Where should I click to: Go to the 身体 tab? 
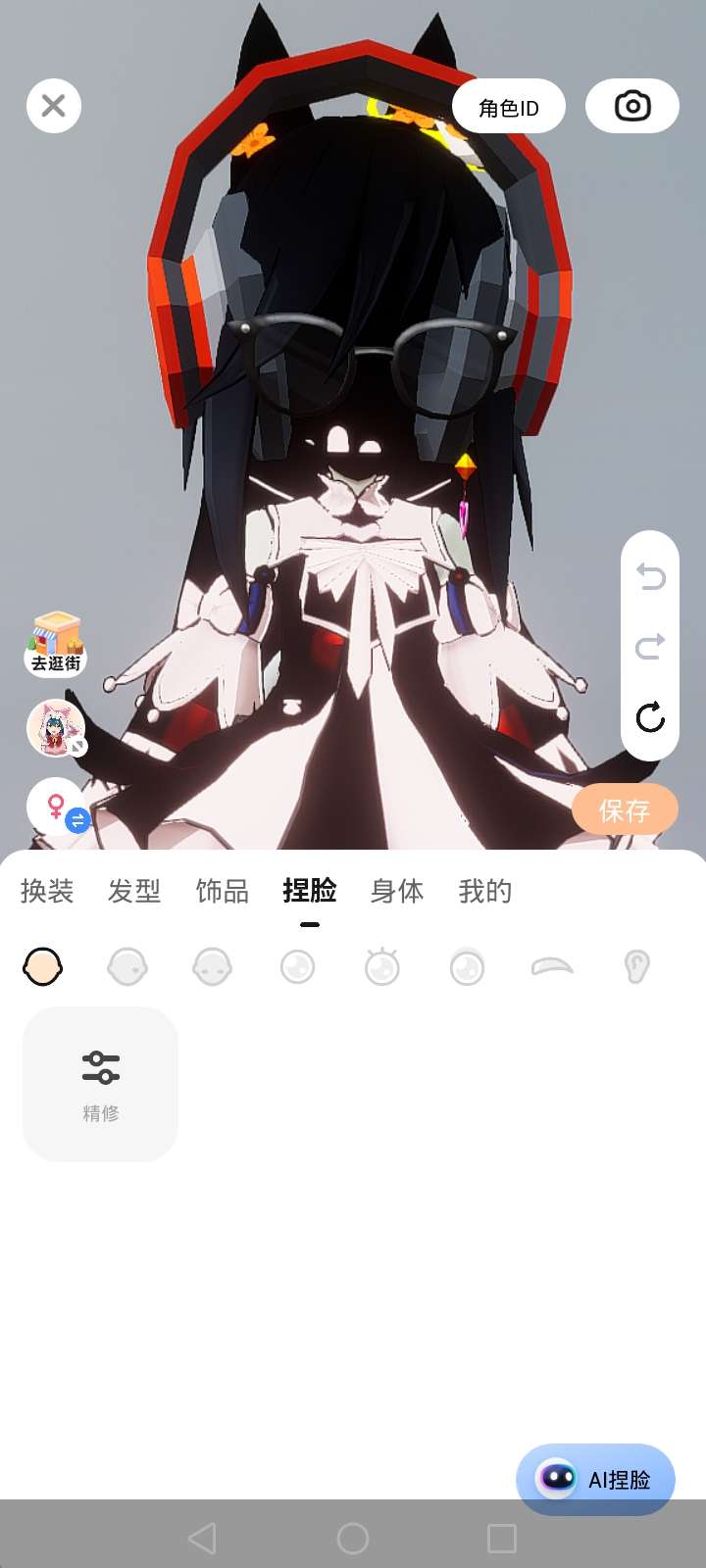pyautogui.click(x=397, y=891)
